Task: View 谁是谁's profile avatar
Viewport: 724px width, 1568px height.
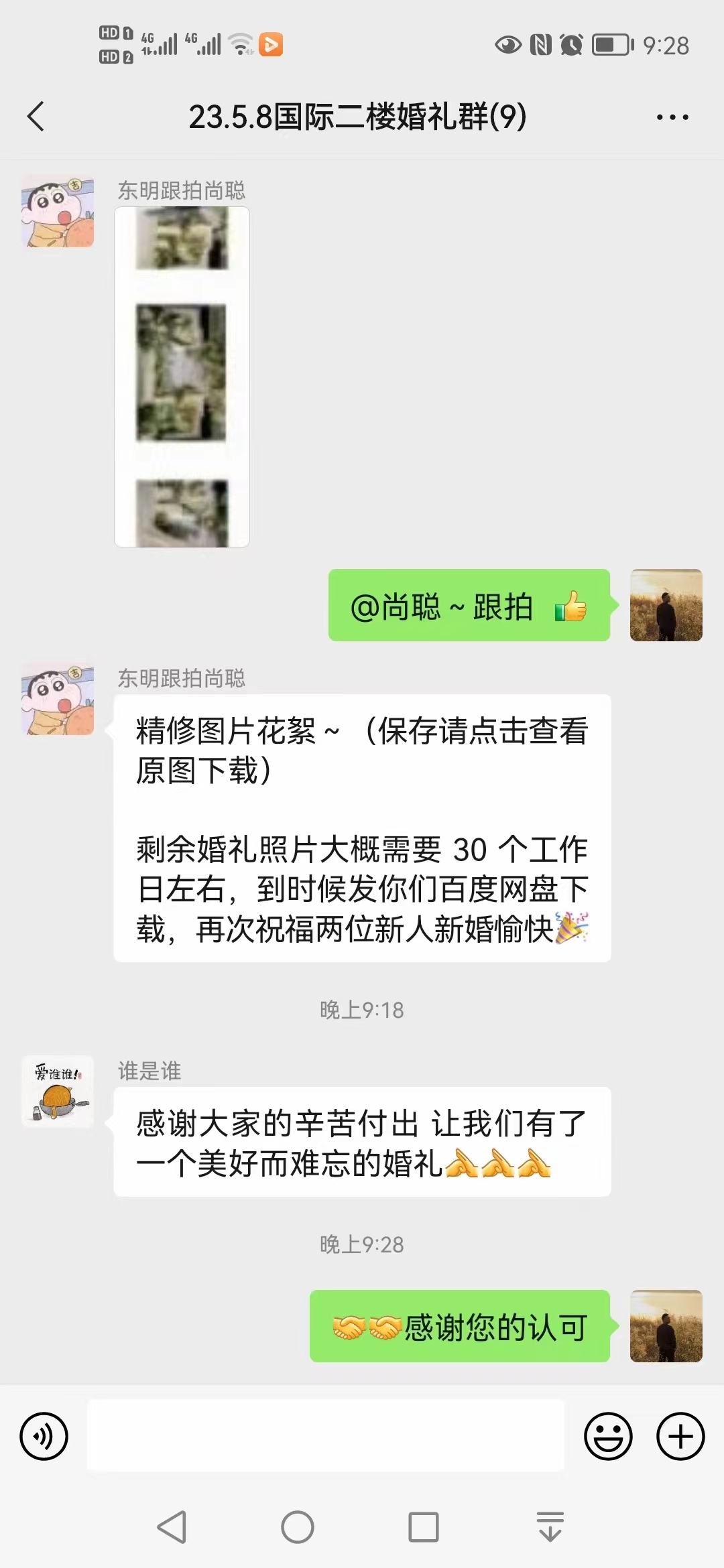Action: pos(58,1092)
